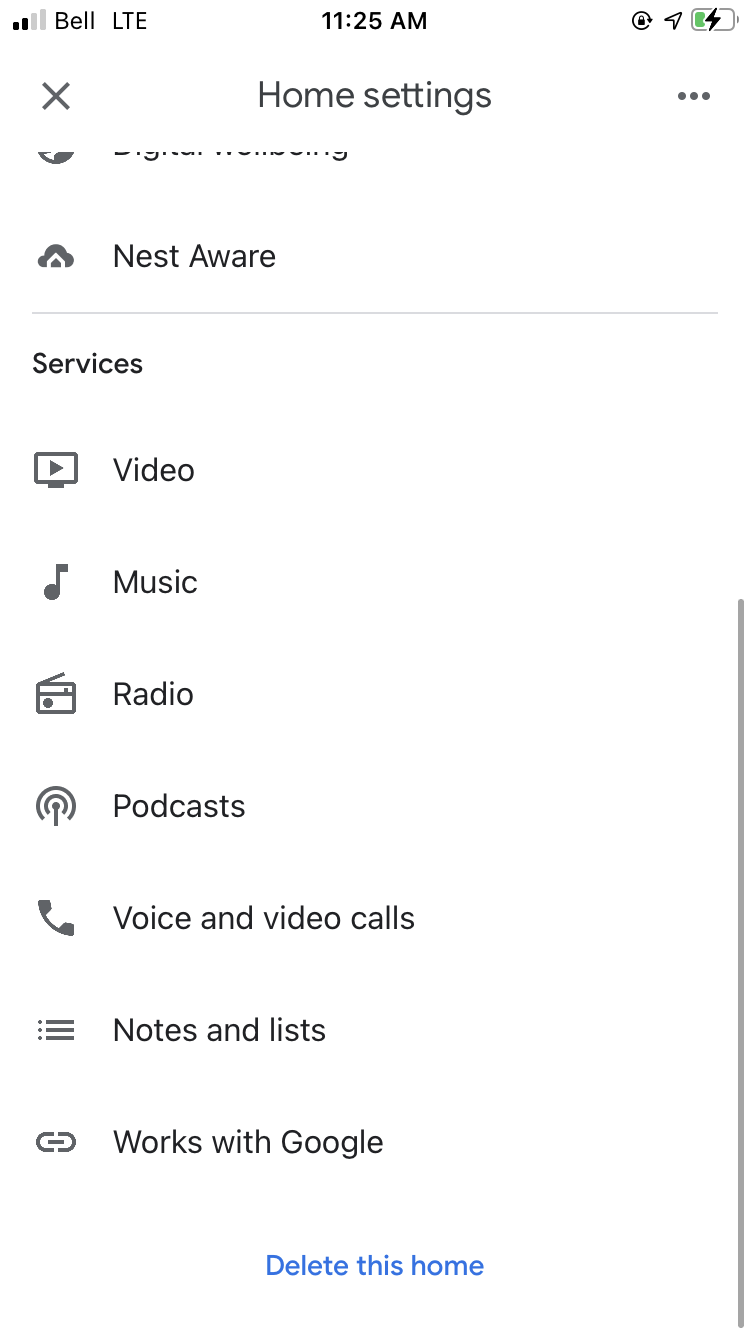Go to Radio services
Image resolution: width=750 pixels, height=1334 pixels.
tap(375, 694)
